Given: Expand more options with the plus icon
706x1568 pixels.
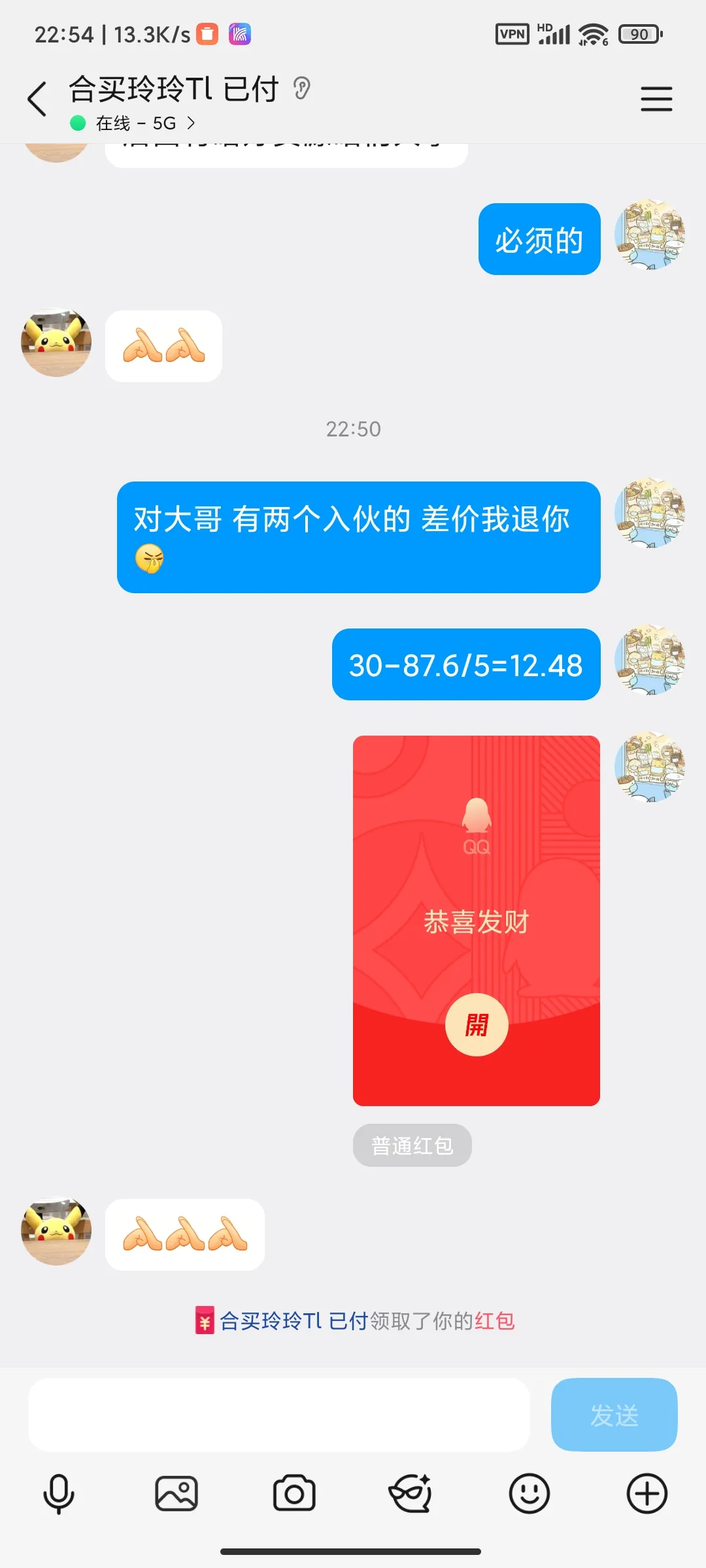Looking at the screenshot, I should tap(647, 1494).
